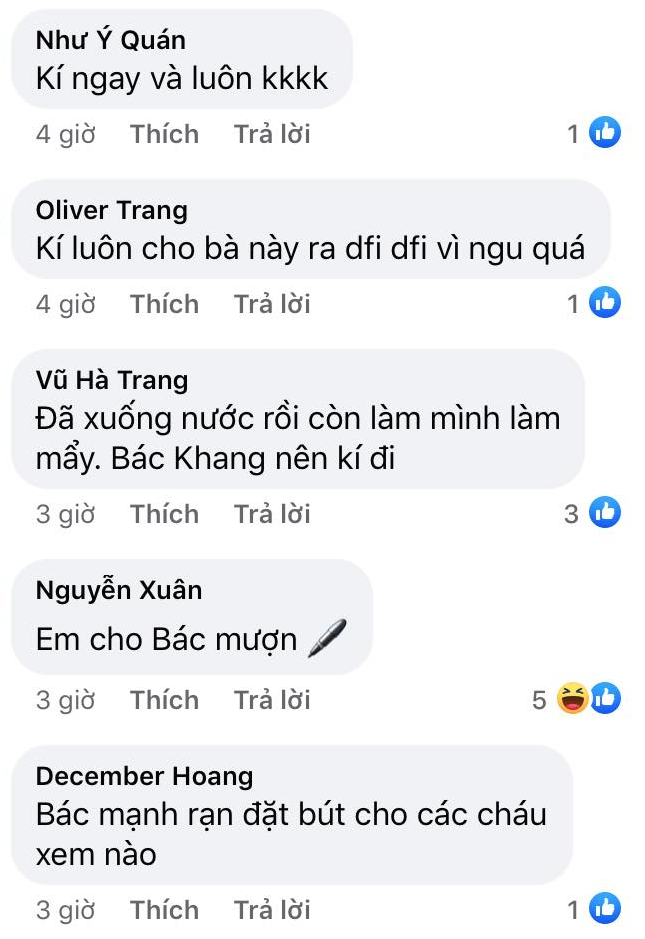Screen dimensions: 645x939
Task: Reply to Vũ Hà Trang's comment
Action: point(272,514)
